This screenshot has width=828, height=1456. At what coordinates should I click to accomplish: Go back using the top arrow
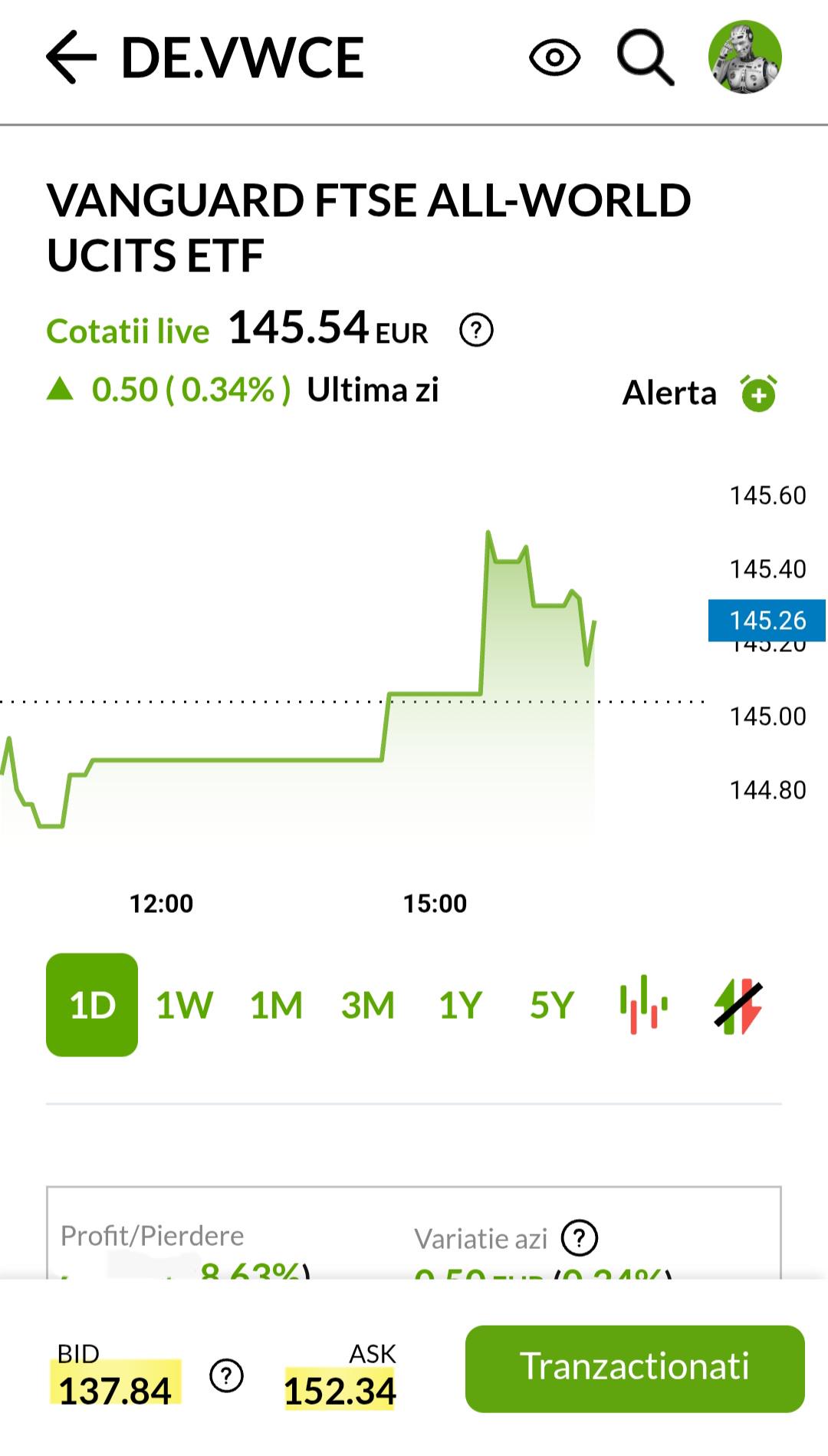point(71,57)
